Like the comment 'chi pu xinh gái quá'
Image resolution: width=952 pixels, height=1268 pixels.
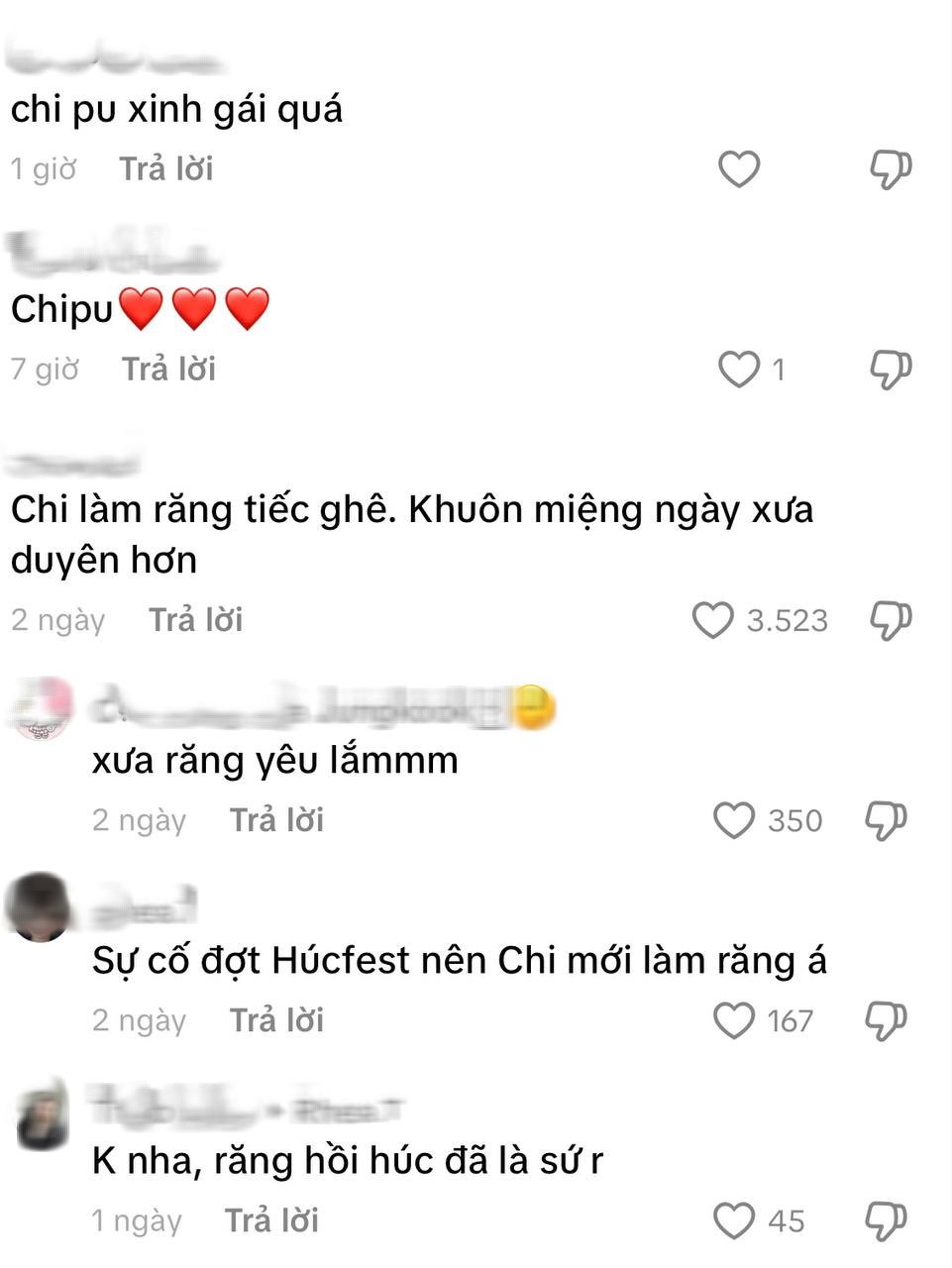(738, 169)
